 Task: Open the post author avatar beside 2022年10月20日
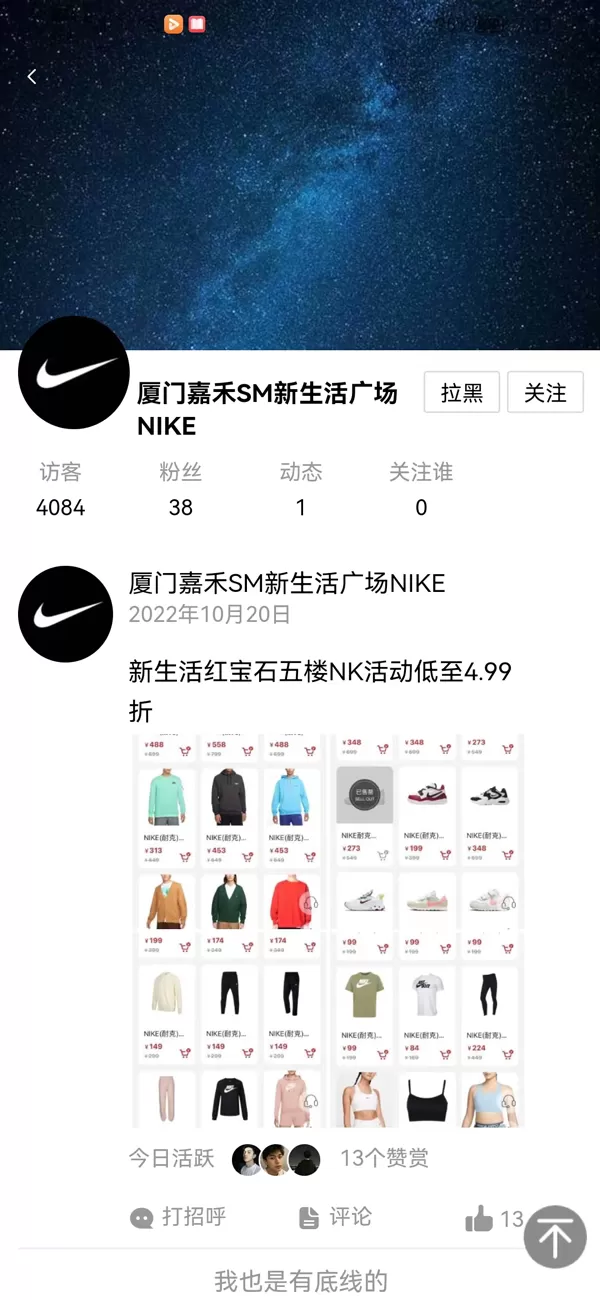66,614
